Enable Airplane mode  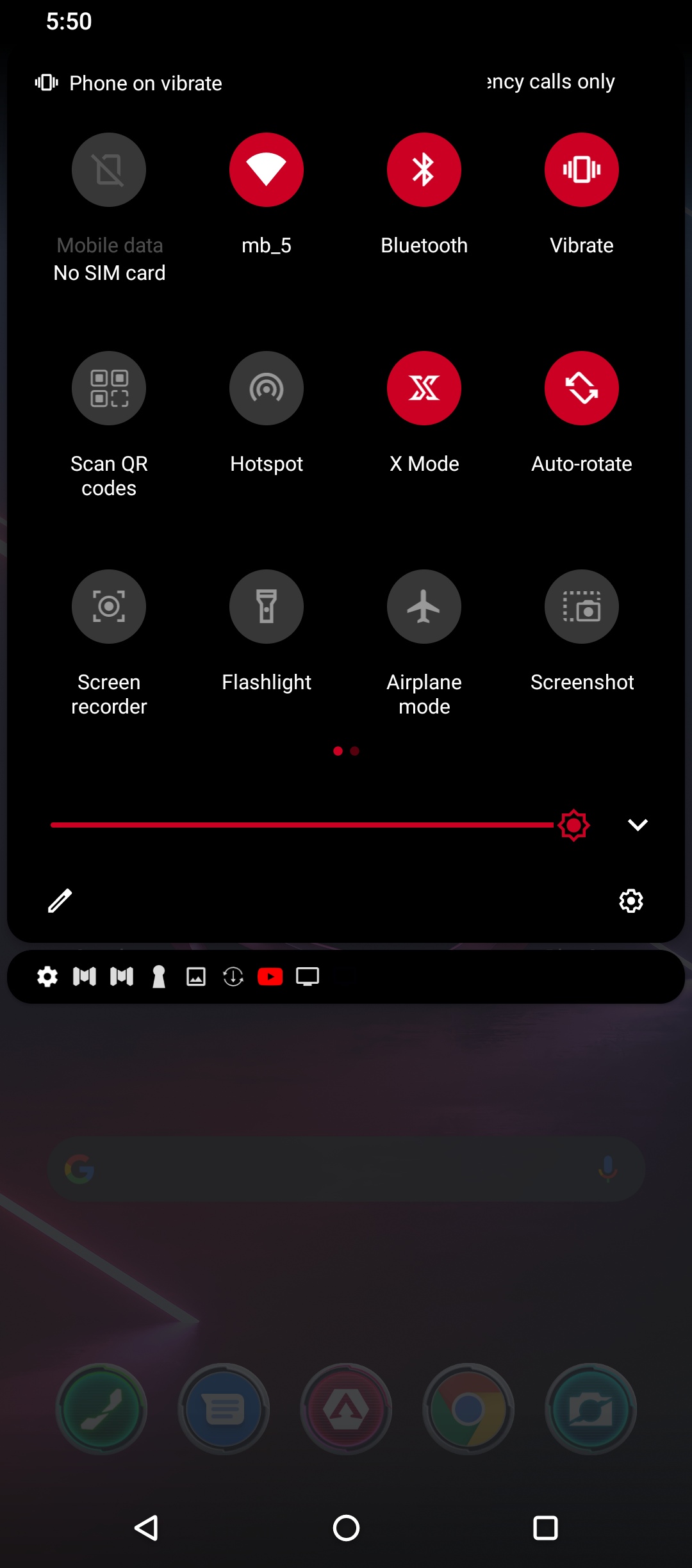[x=424, y=607]
